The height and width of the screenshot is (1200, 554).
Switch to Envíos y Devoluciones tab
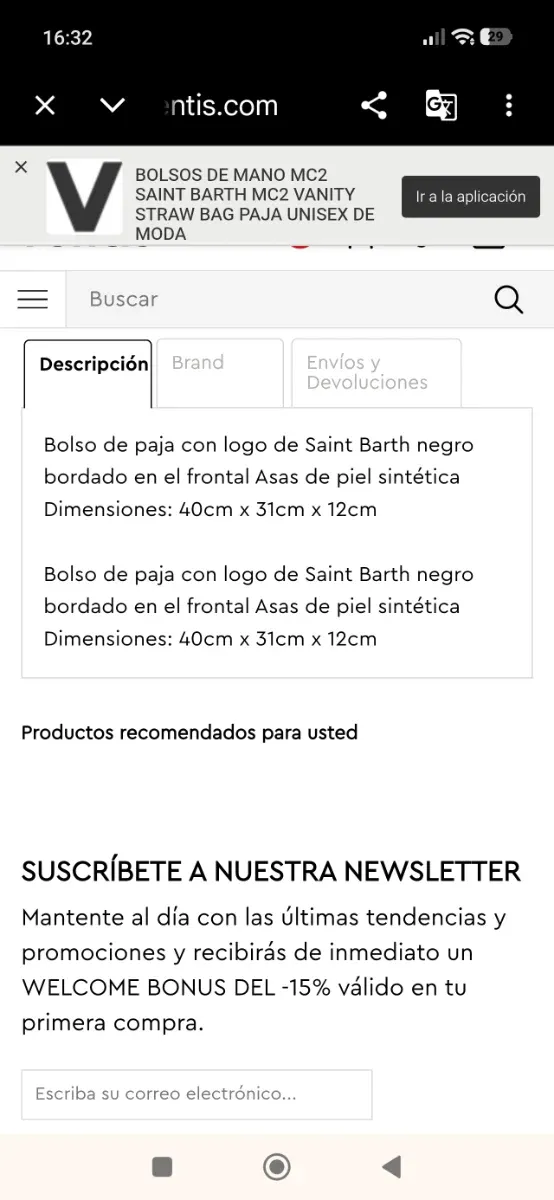[x=376, y=373]
